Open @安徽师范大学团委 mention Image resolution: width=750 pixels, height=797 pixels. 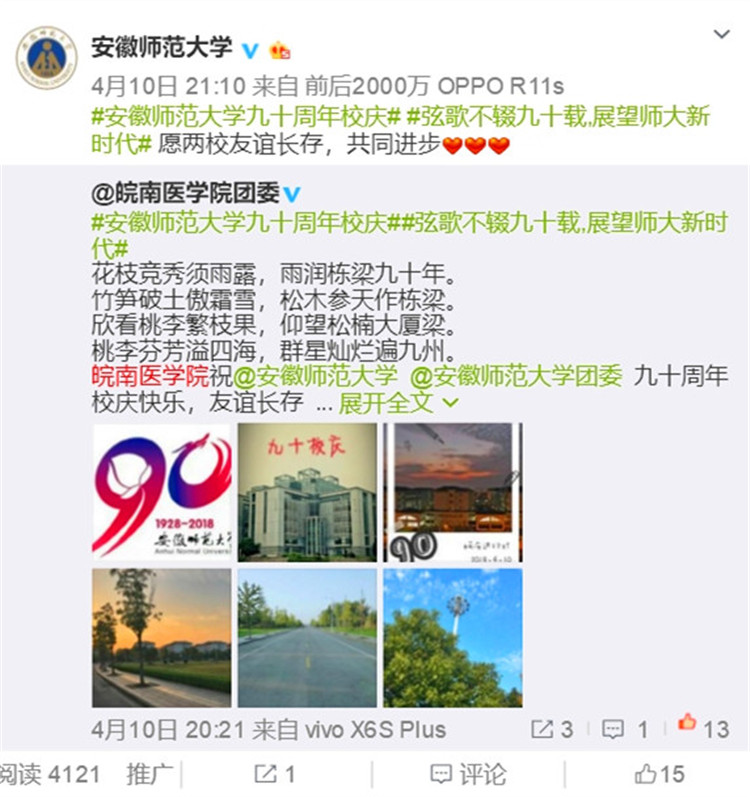coord(516,376)
